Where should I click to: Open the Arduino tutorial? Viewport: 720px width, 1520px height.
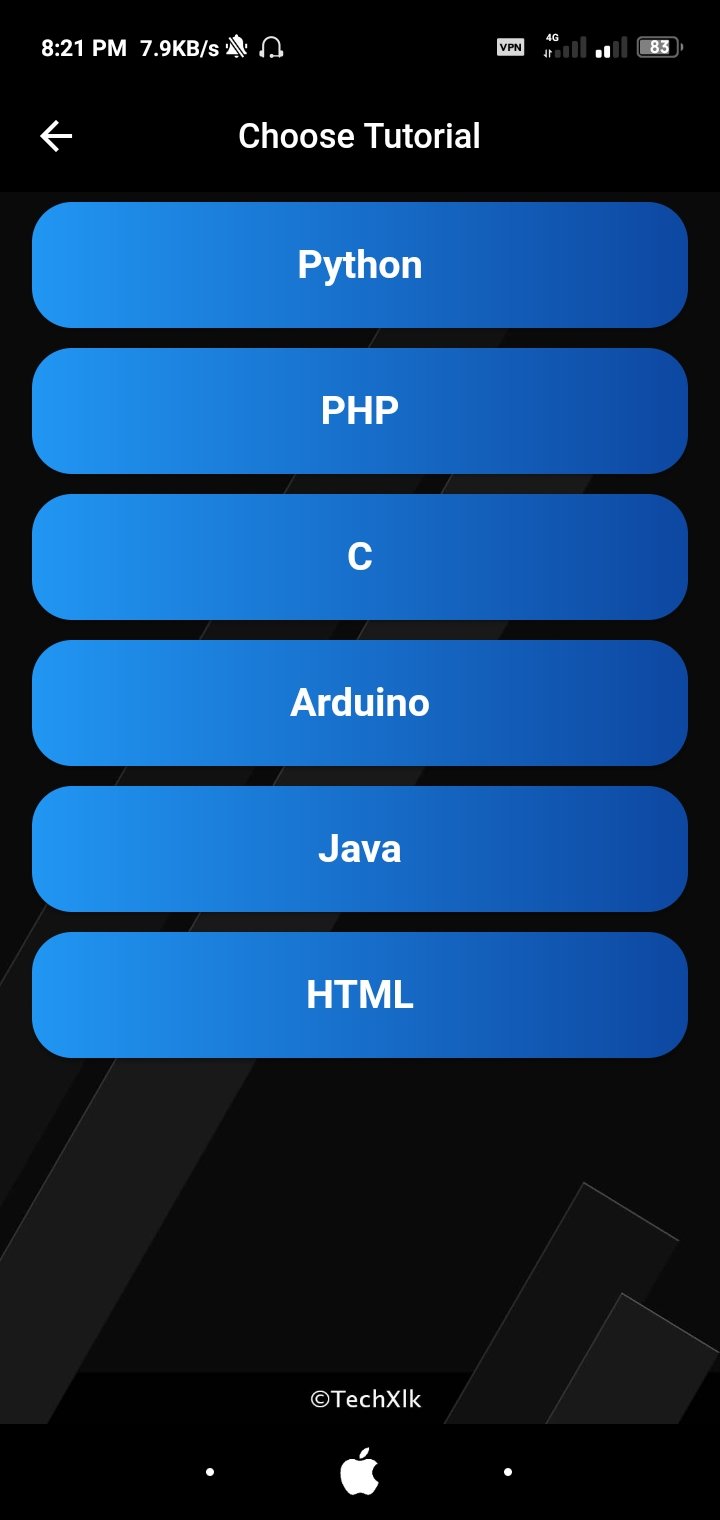click(360, 703)
